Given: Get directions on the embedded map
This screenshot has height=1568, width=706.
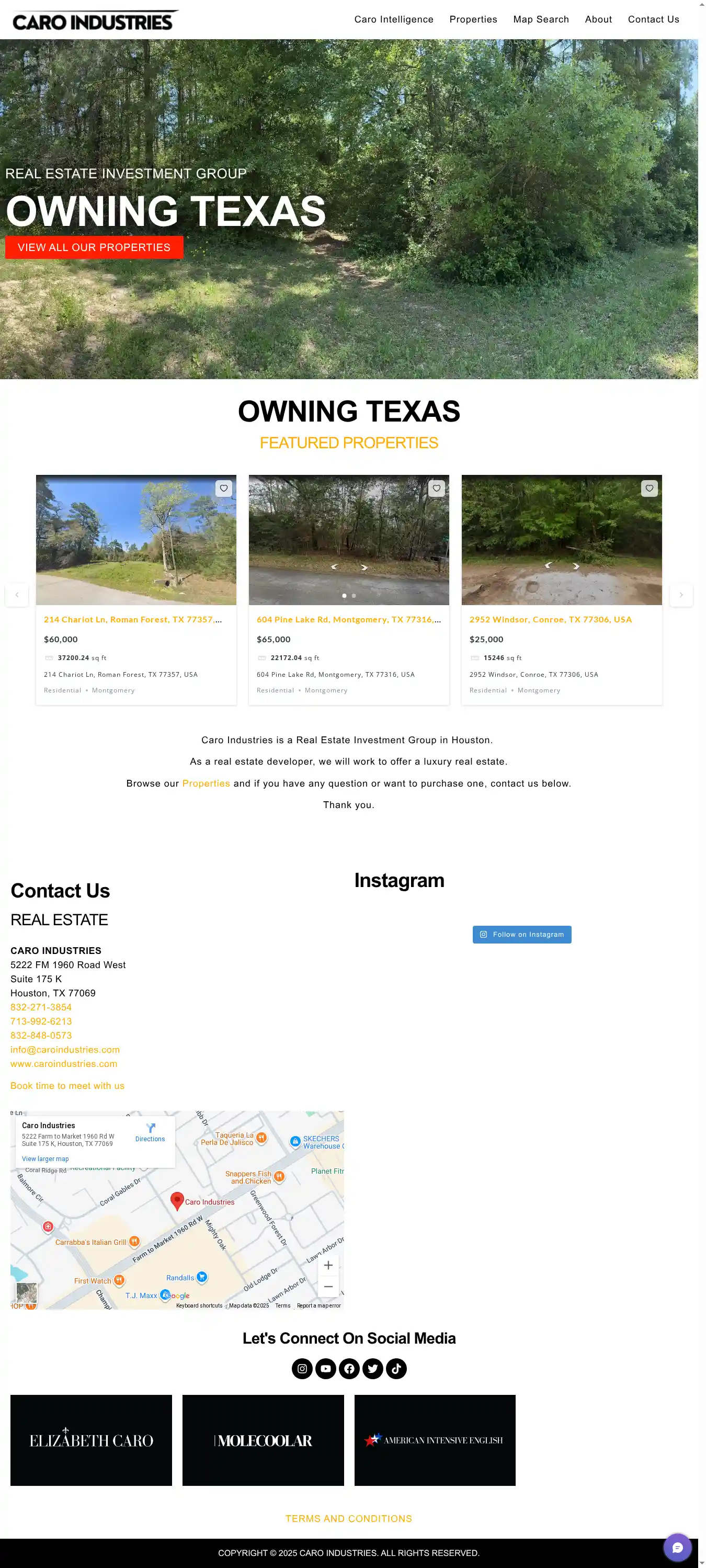Looking at the screenshot, I should (x=150, y=1132).
